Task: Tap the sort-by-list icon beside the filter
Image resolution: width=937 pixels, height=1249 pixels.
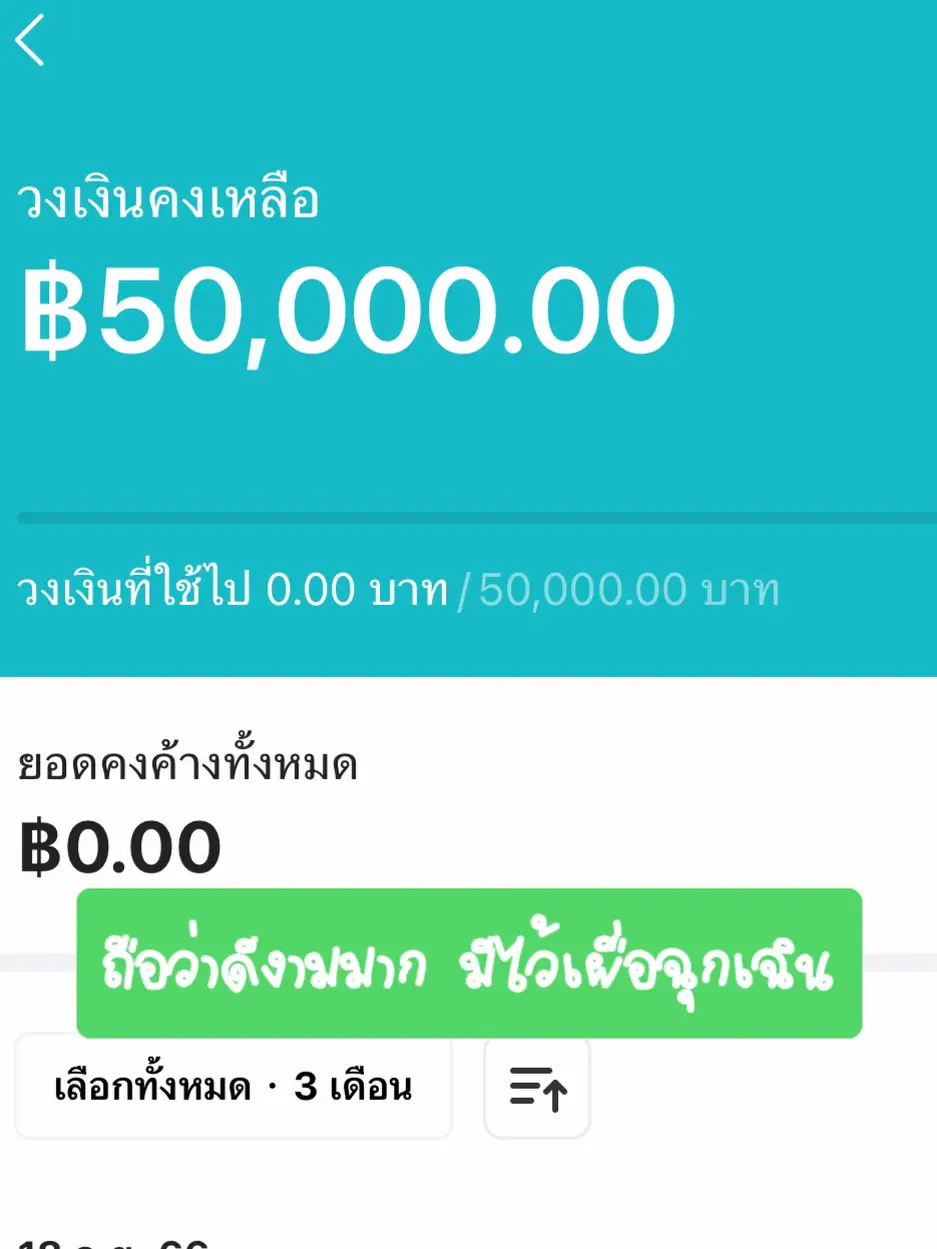Action: pos(537,1087)
